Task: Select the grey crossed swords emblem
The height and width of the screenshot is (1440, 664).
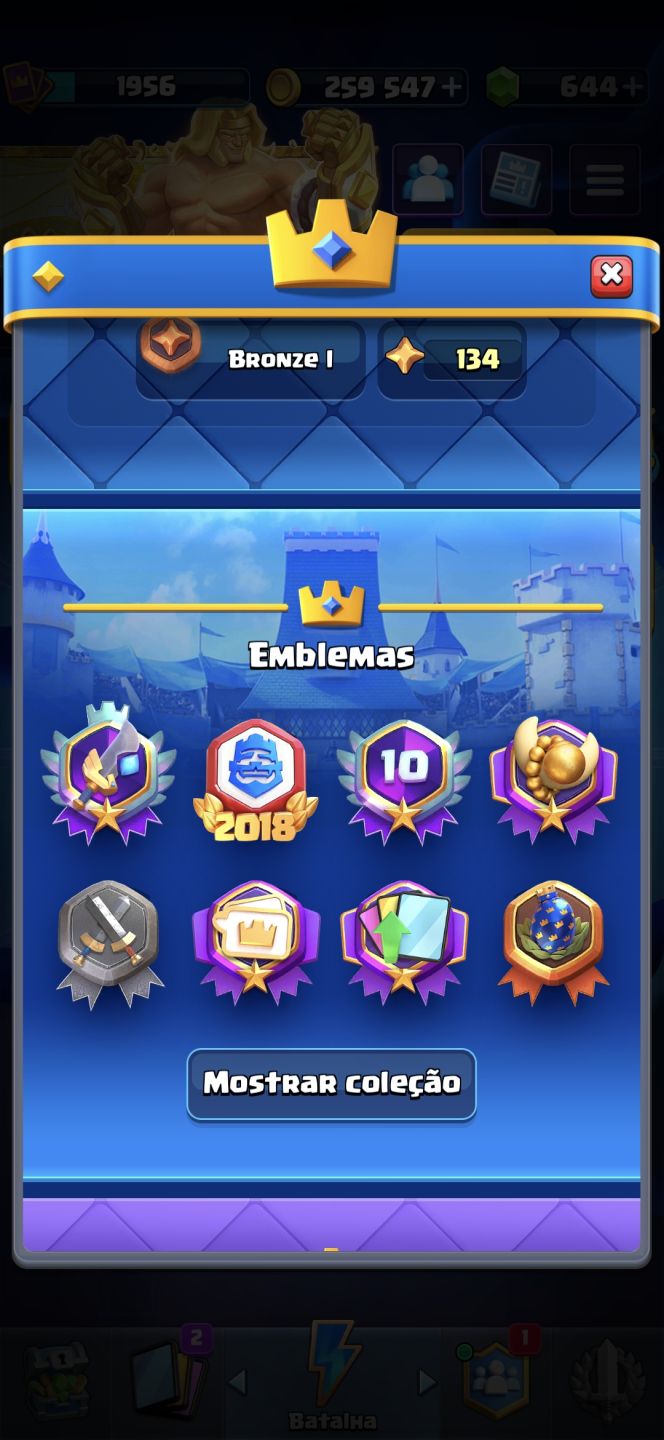Action: [x=110, y=942]
